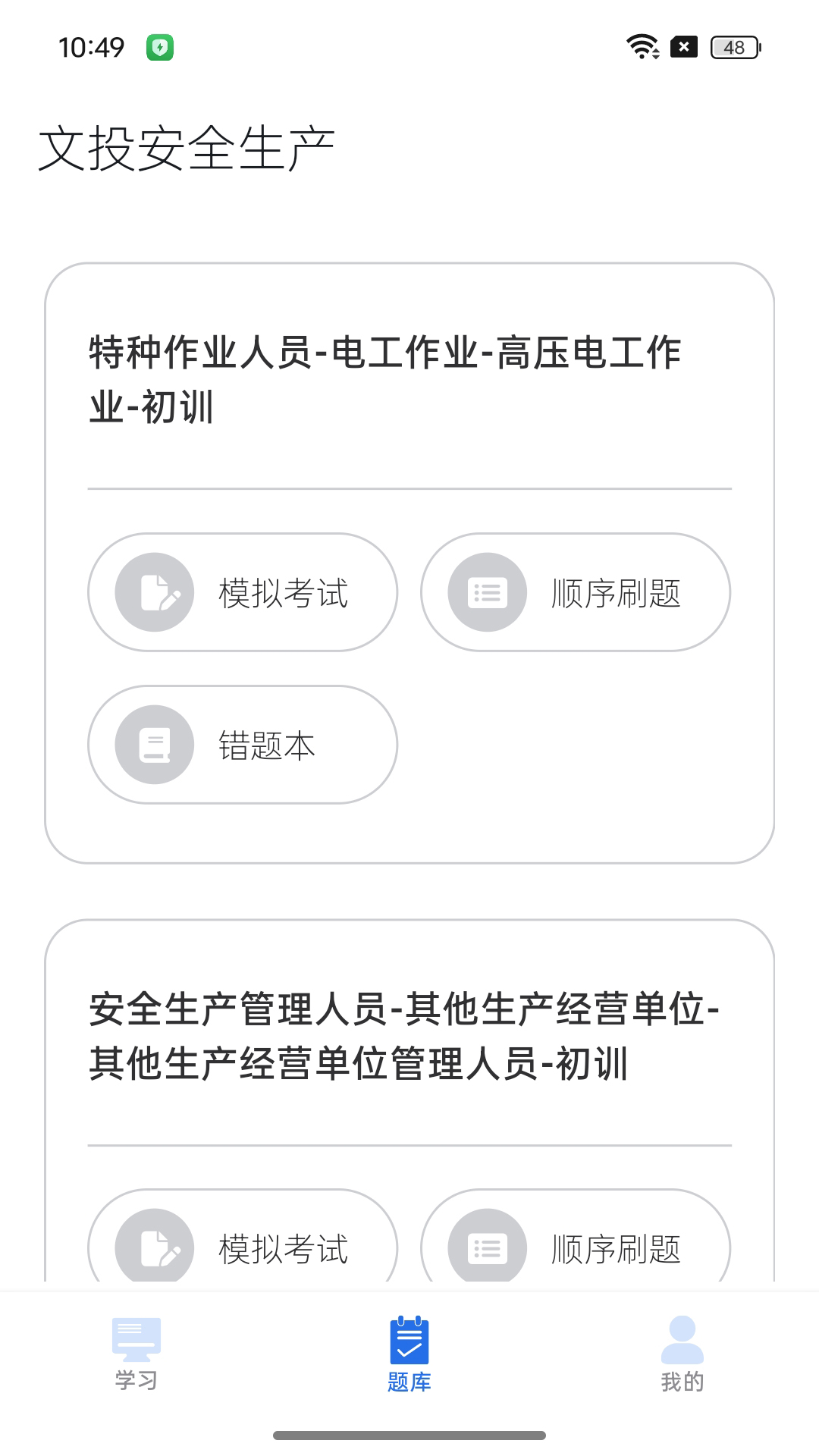The image size is (819, 1456).
Task: Open 模拟考试 for the 高压电工作业 course
Action: coord(242,592)
